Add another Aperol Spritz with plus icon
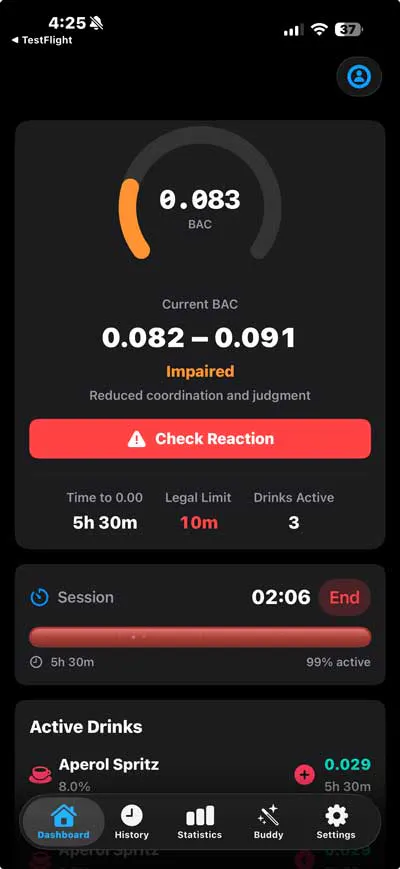 (304, 775)
